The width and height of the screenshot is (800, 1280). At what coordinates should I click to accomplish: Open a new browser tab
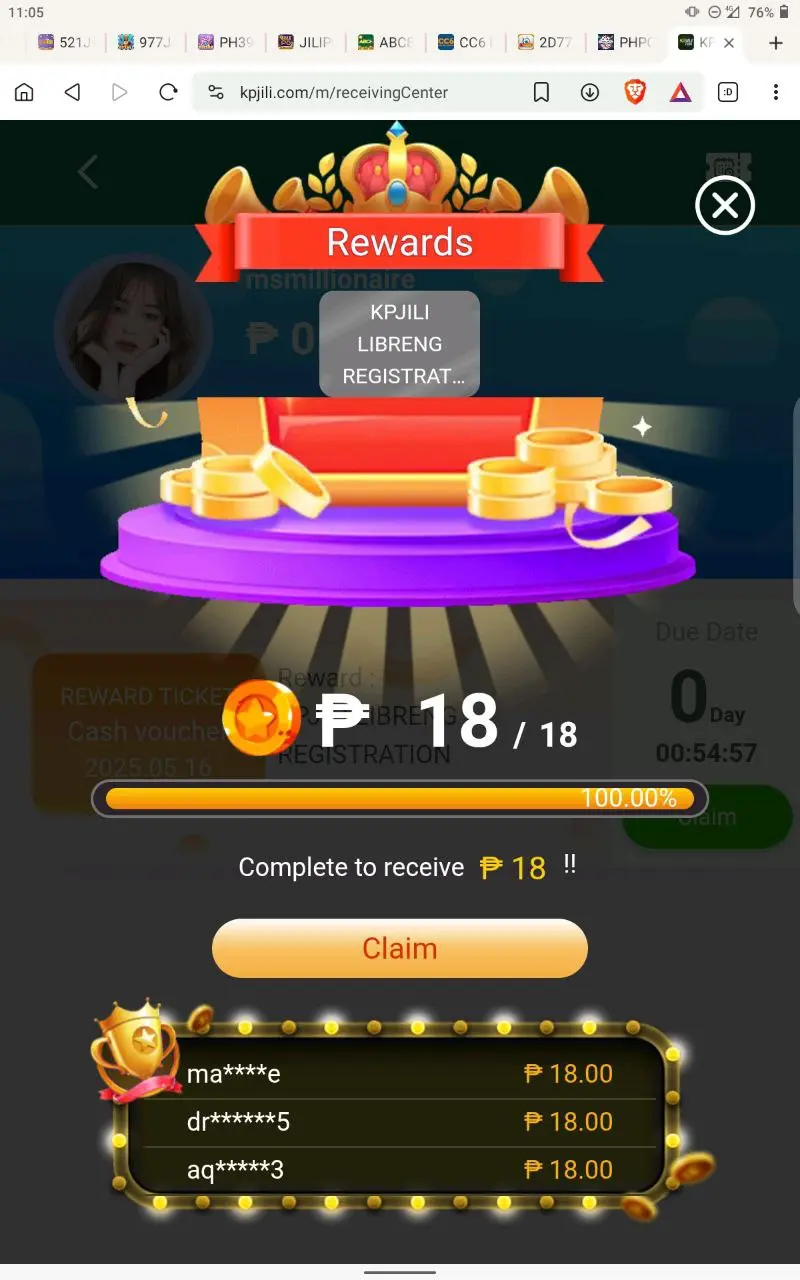tap(775, 43)
